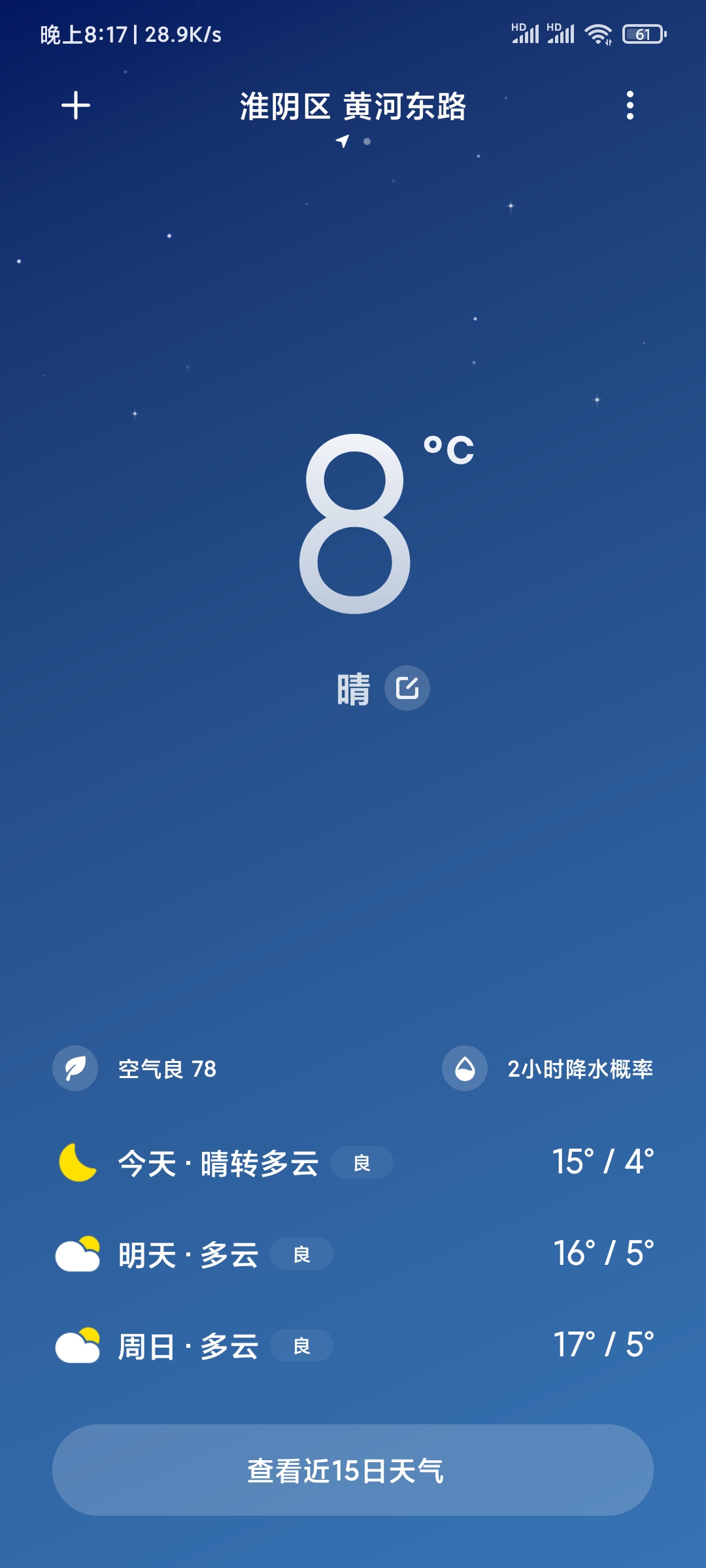The height and width of the screenshot is (1568, 706).
Task: Open tomorrow's forecast 明天·多云
Action: click(353, 1254)
